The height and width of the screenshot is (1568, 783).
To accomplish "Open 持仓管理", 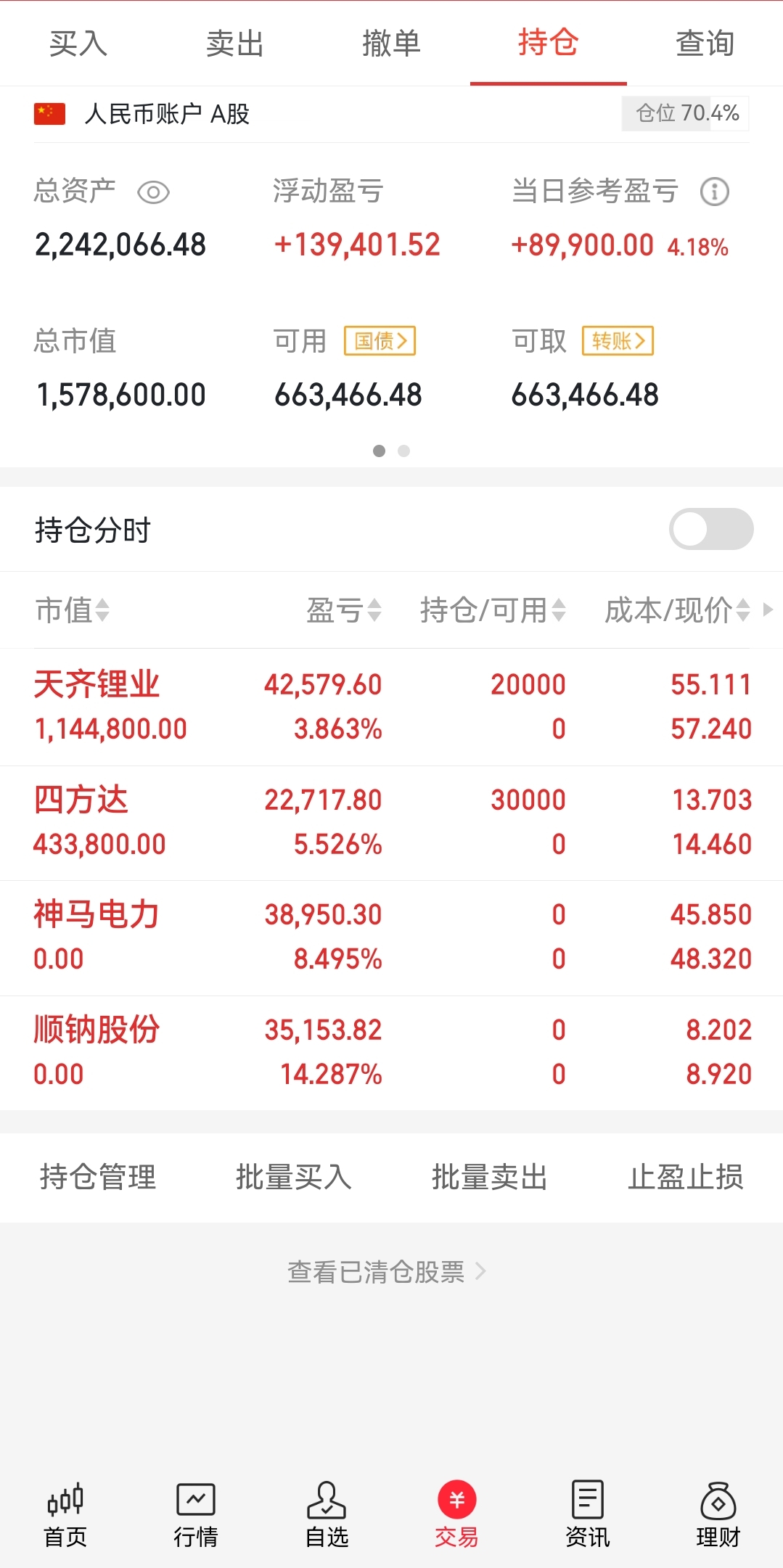I will [98, 1177].
